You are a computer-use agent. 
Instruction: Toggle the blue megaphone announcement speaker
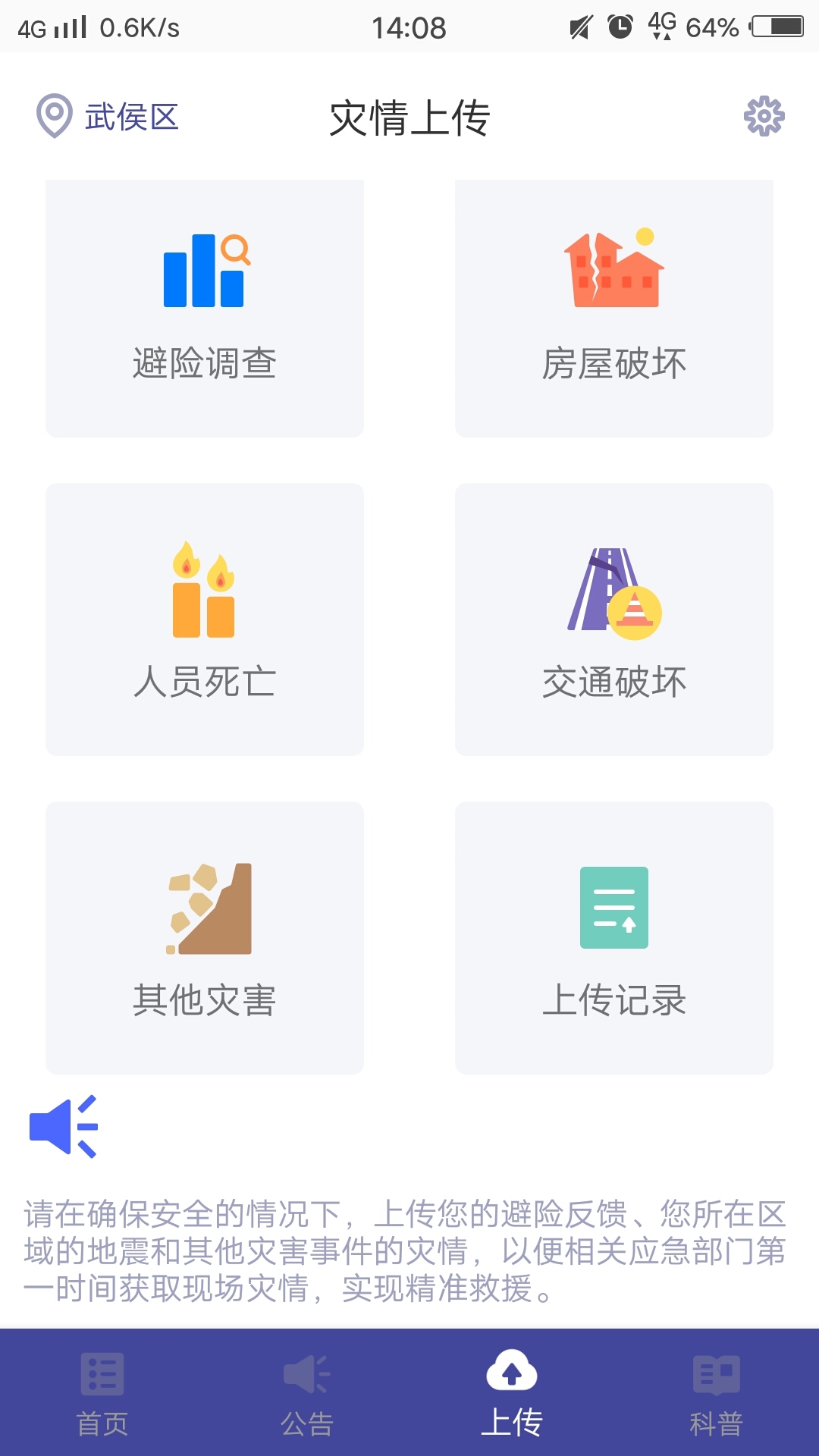64,1125
